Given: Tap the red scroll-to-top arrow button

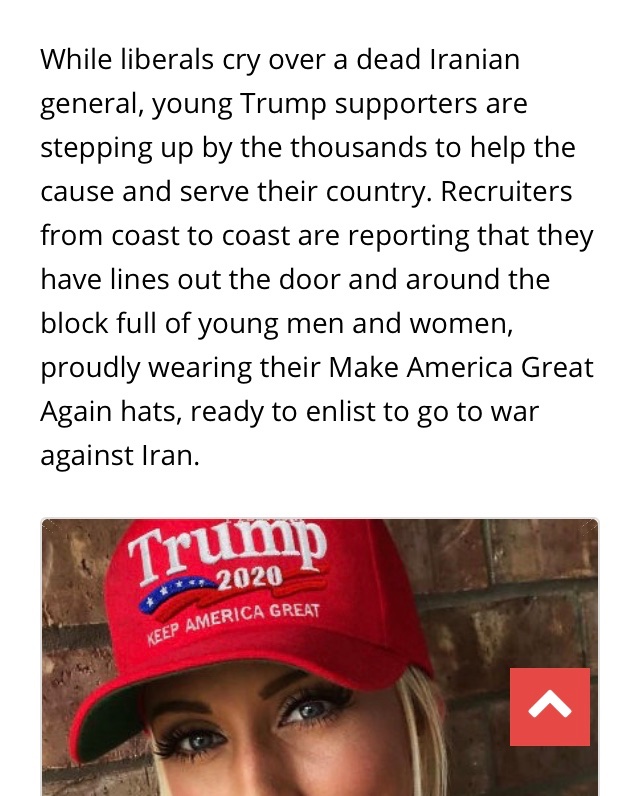Looking at the screenshot, I should click(x=549, y=707).
